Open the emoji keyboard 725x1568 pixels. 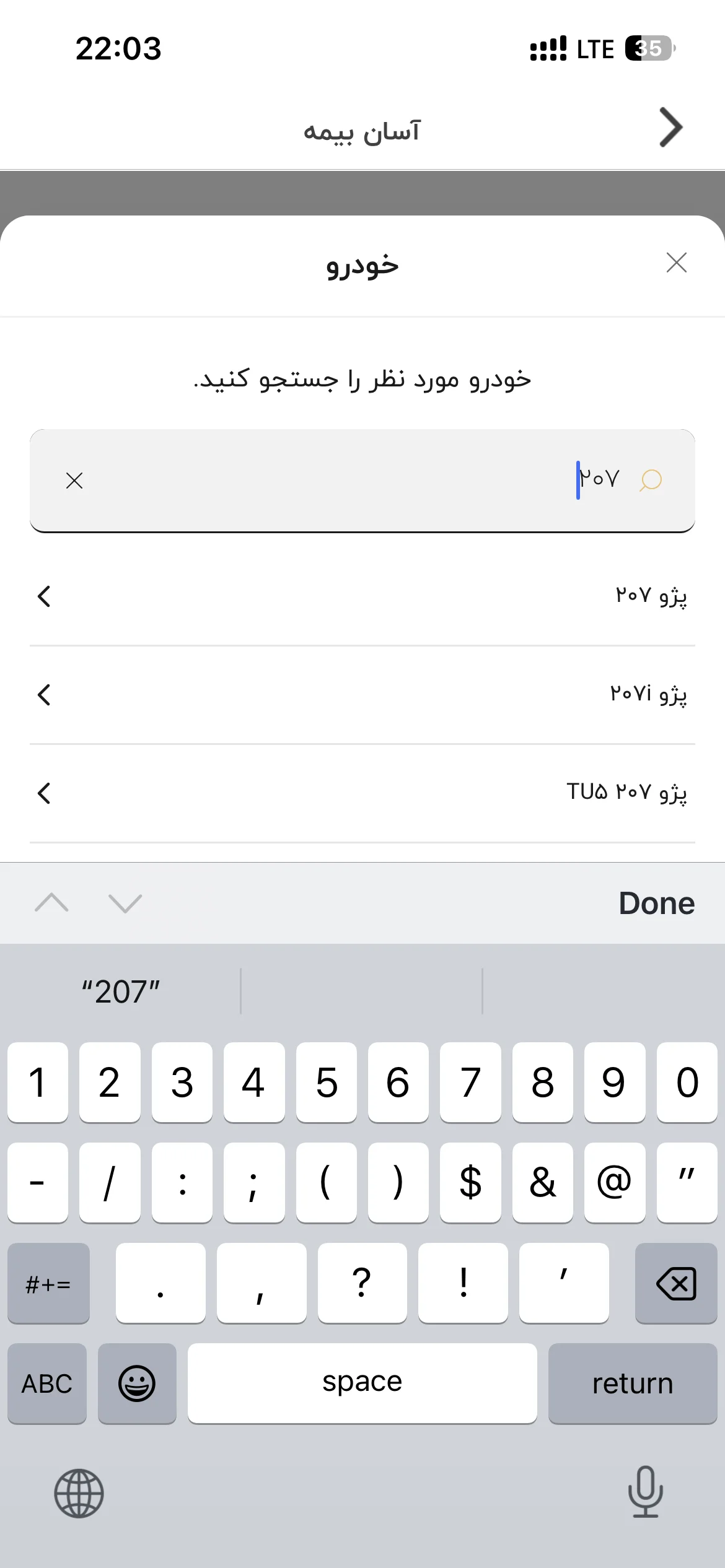tap(137, 1383)
